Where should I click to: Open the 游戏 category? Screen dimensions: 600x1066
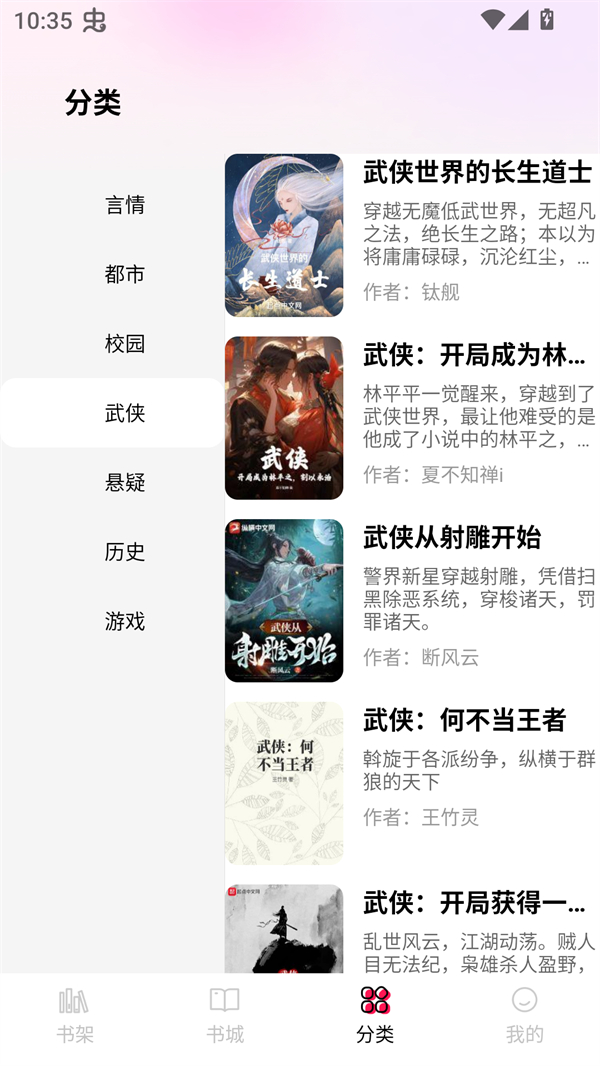pos(125,621)
